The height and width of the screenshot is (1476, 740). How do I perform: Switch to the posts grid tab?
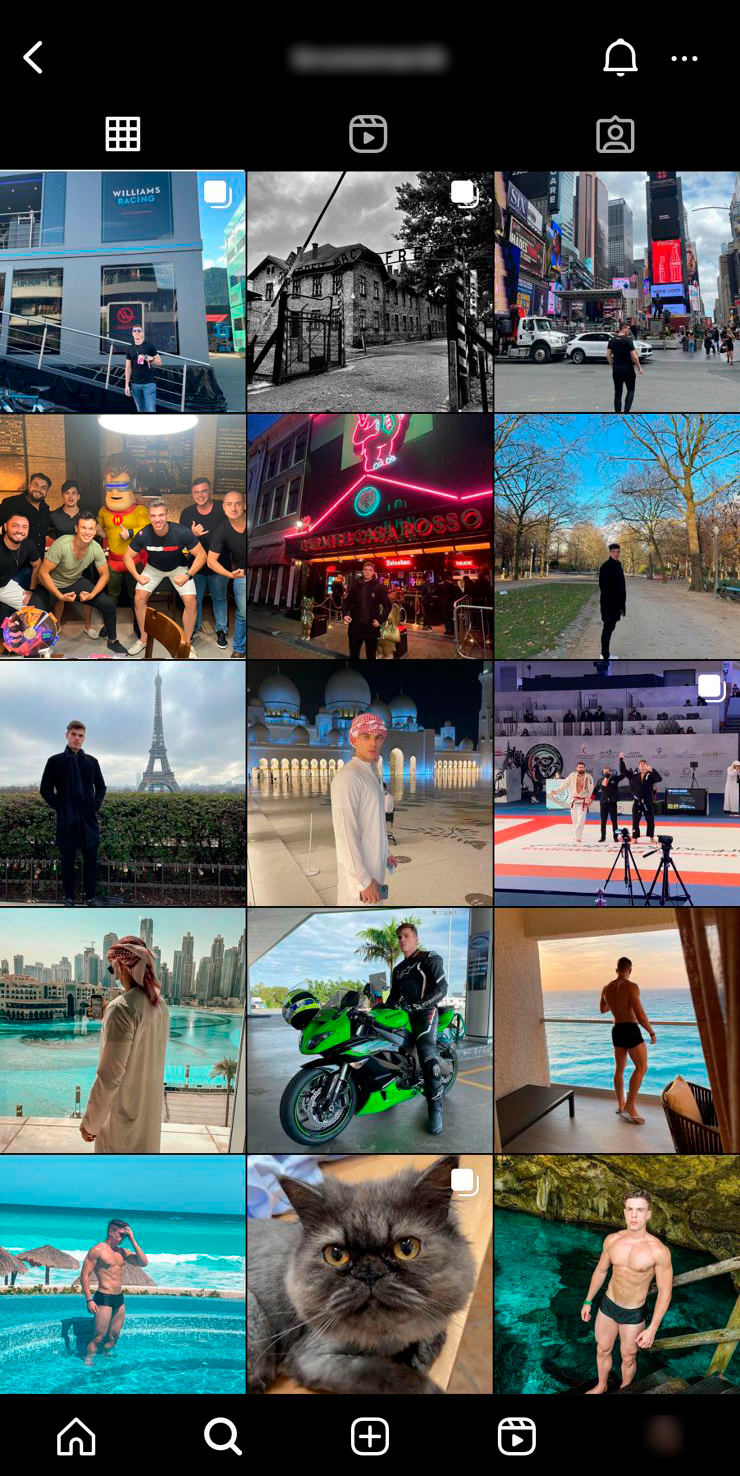click(123, 134)
